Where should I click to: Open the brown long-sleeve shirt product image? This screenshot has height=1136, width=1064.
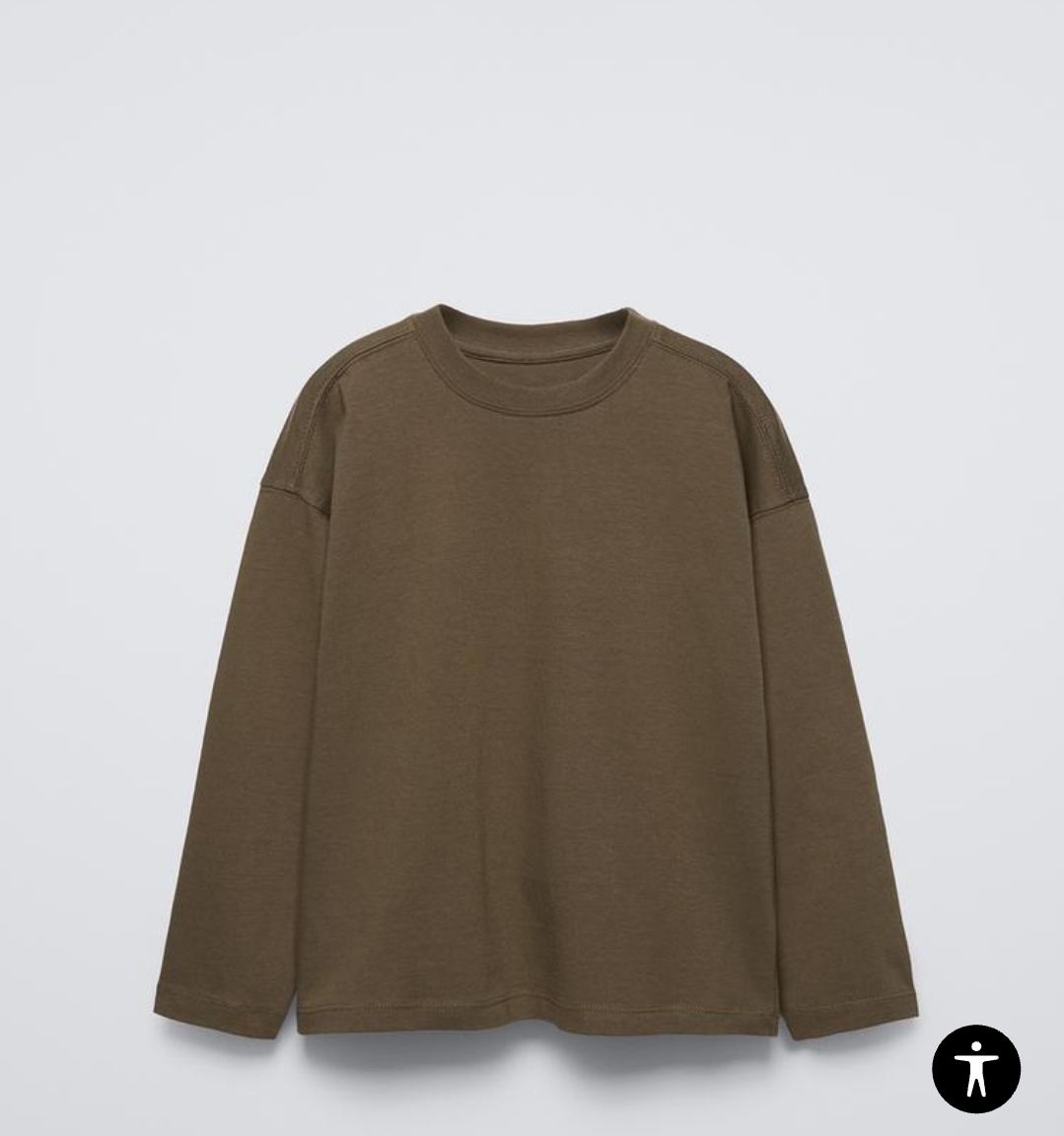coord(532,671)
